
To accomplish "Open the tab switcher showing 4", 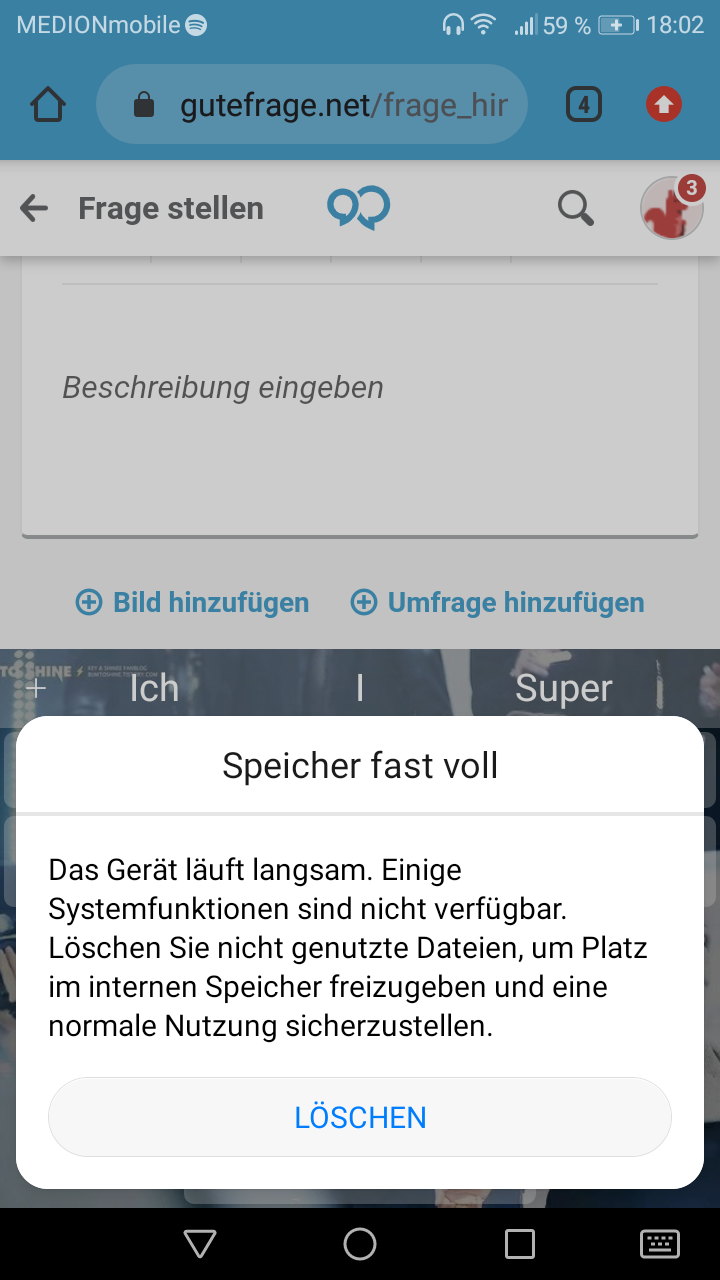I will pos(584,104).
